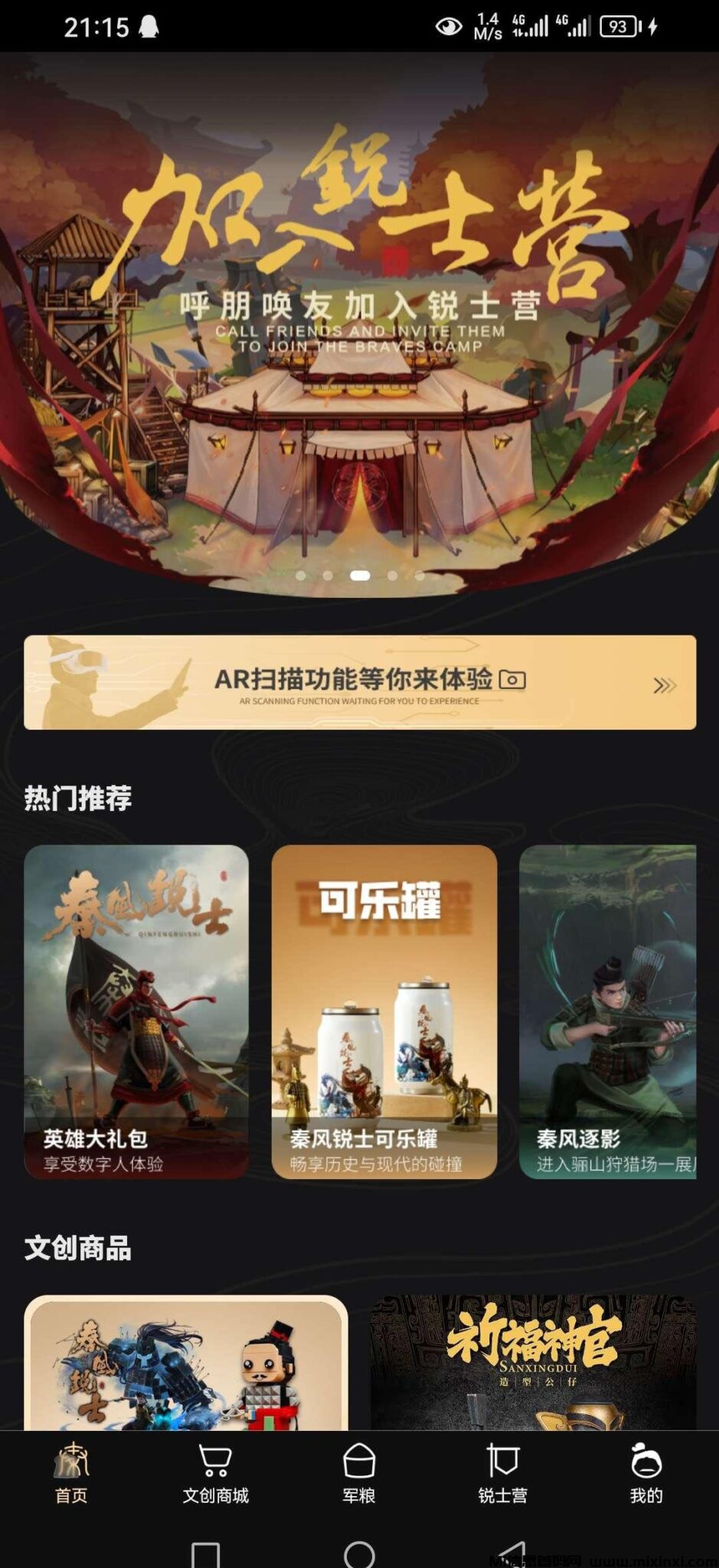
Task: Open the 秦风锐士 building-block figure product
Action: click(x=186, y=1363)
